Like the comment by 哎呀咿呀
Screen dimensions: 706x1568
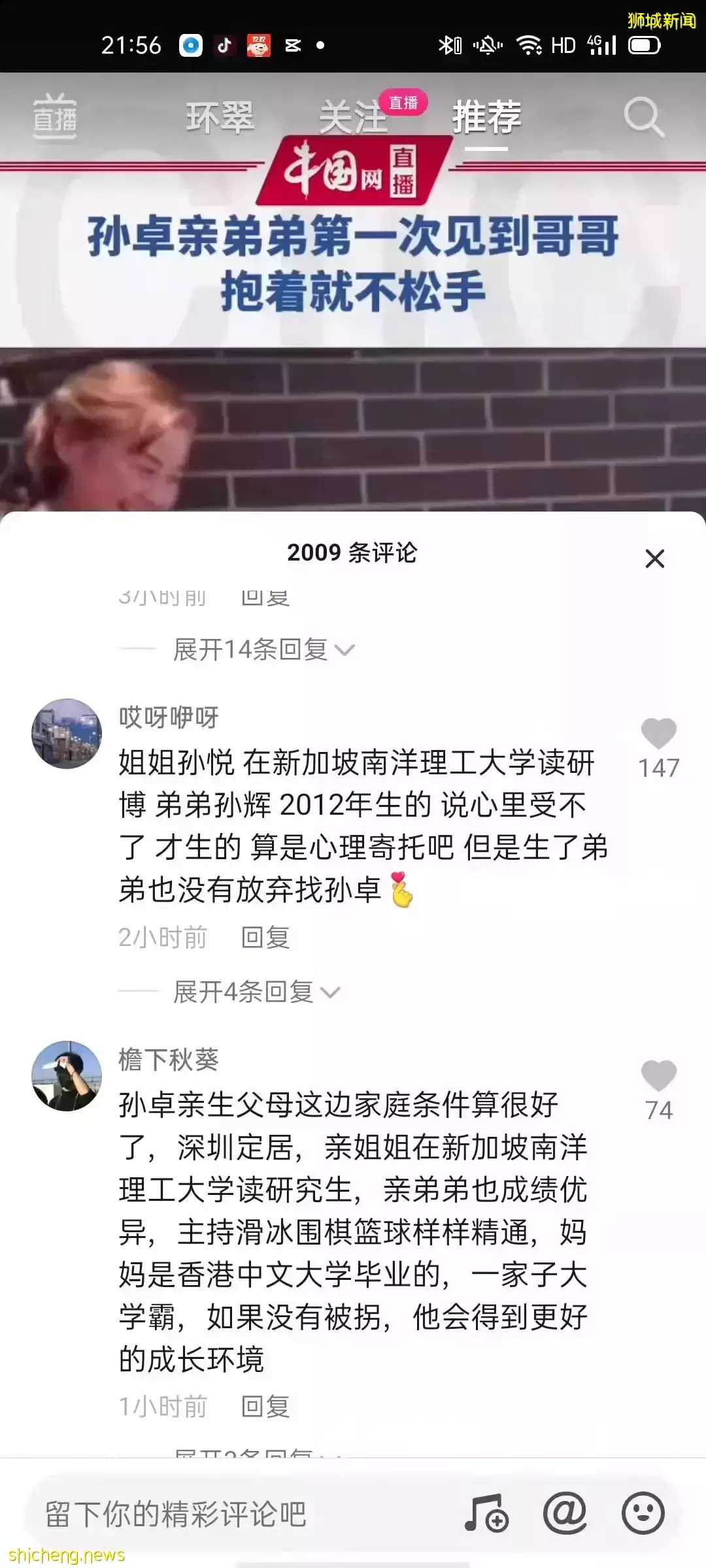[658, 734]
